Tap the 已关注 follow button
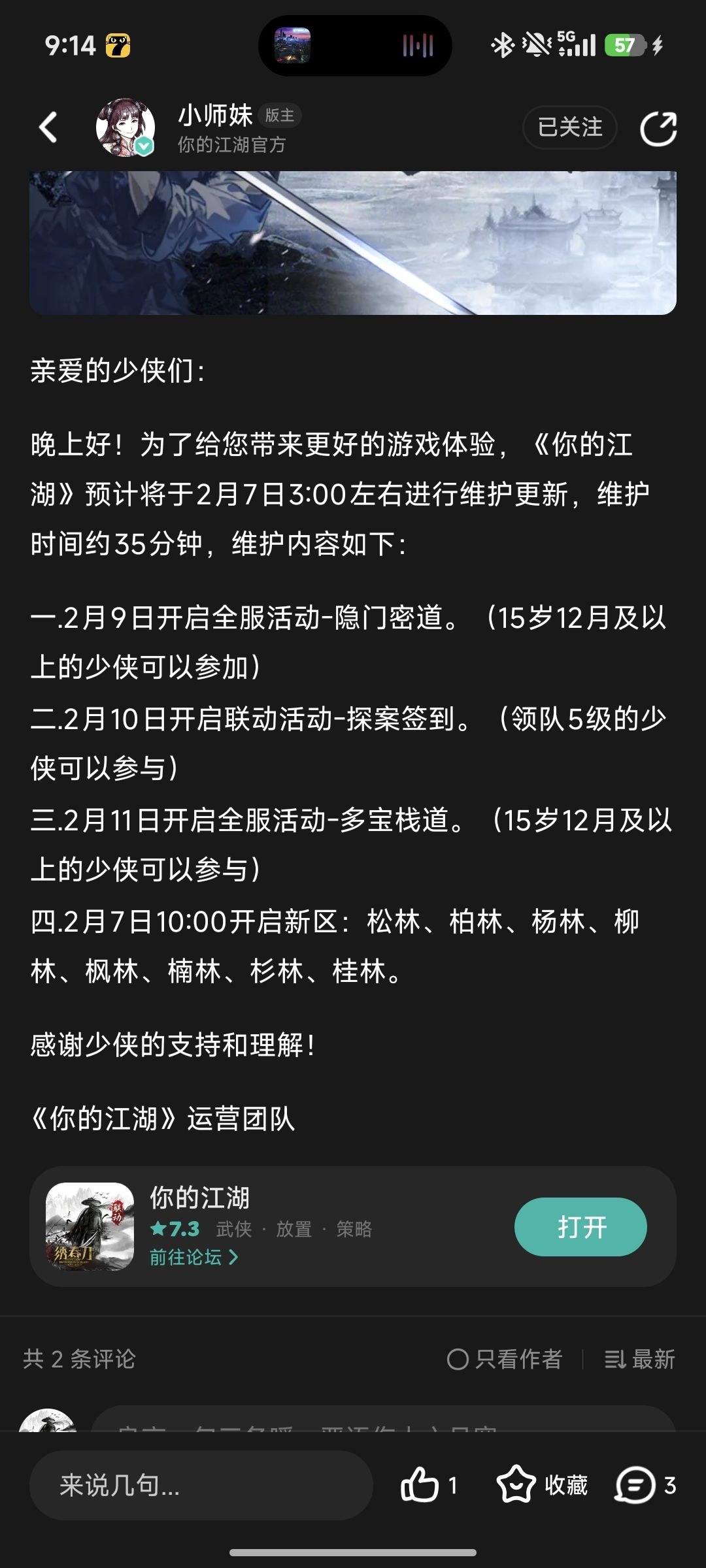706x1568 pixels. tap(569, 127)
